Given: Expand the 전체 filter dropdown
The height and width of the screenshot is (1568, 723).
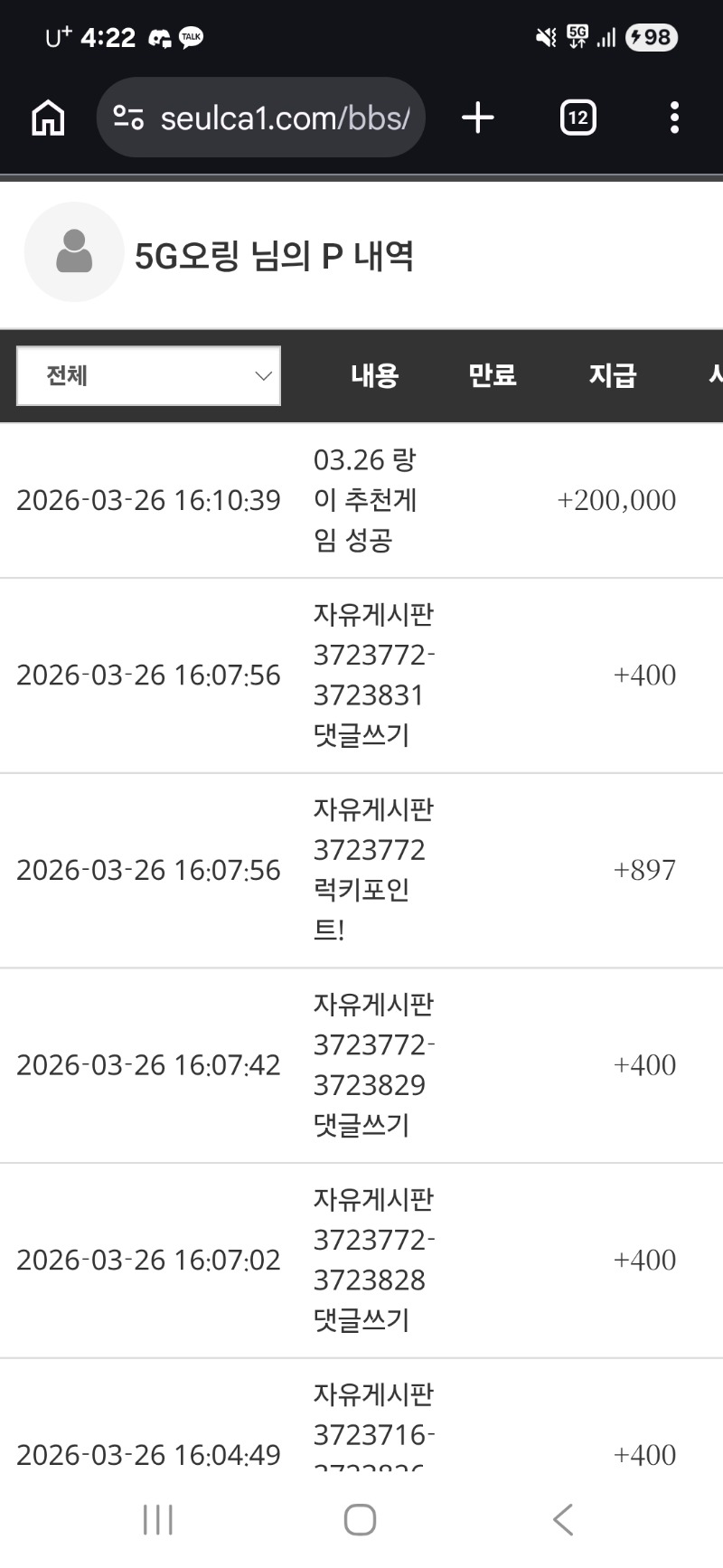Looking at the screenshot, I should (x=149, y=375).
